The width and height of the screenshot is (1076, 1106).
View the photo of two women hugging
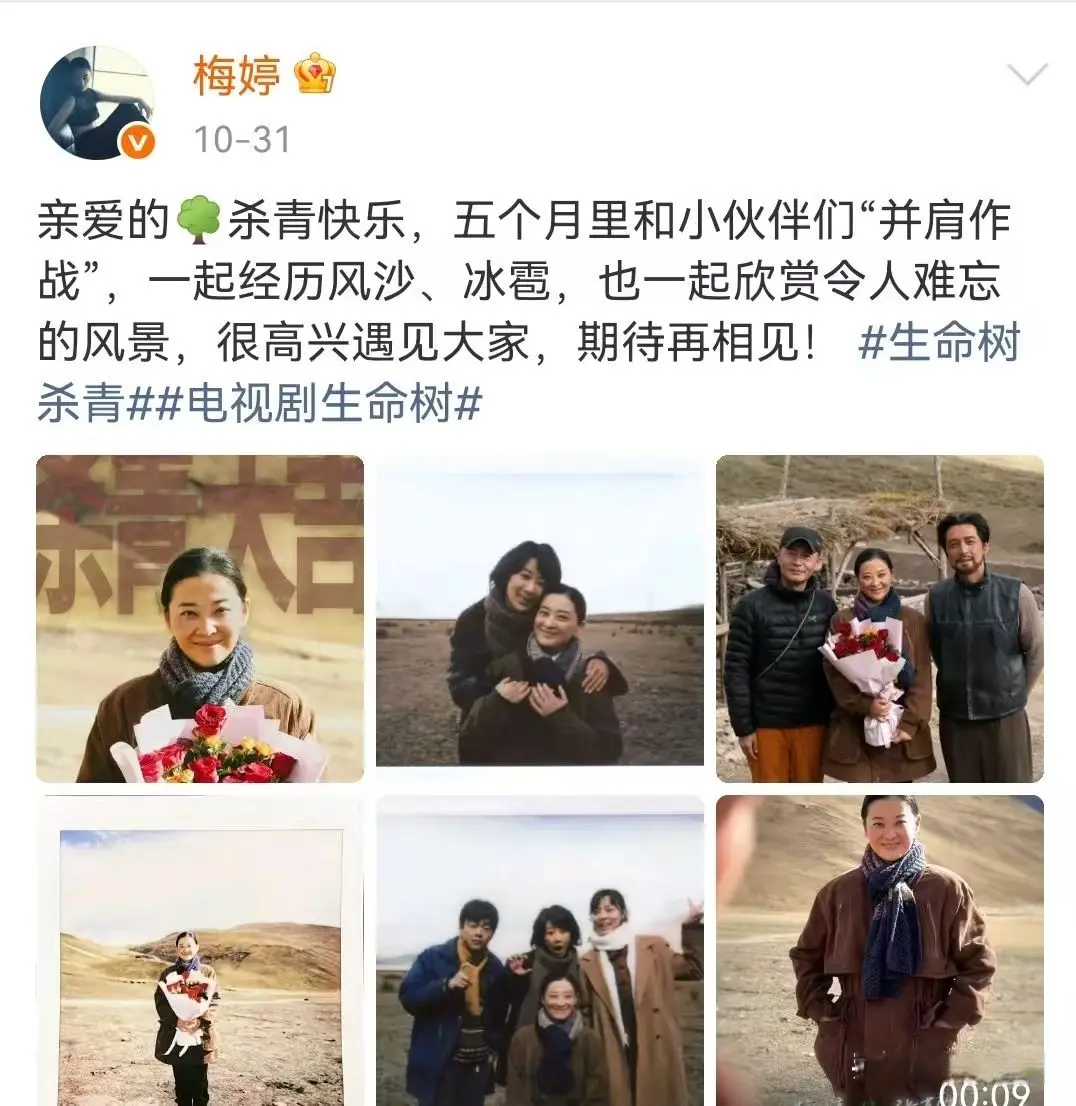pos(539,618)
